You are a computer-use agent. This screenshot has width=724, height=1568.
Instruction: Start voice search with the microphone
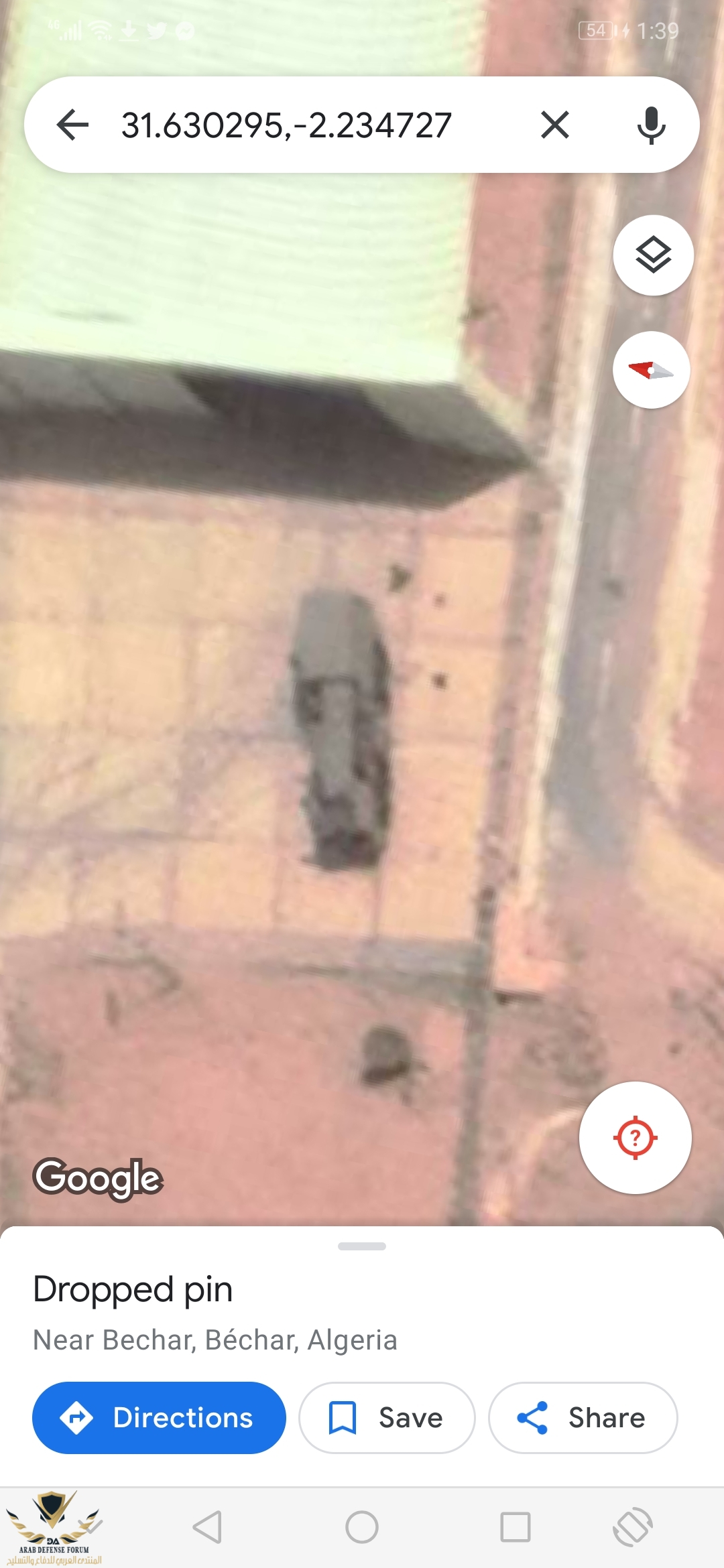(651, 125)
